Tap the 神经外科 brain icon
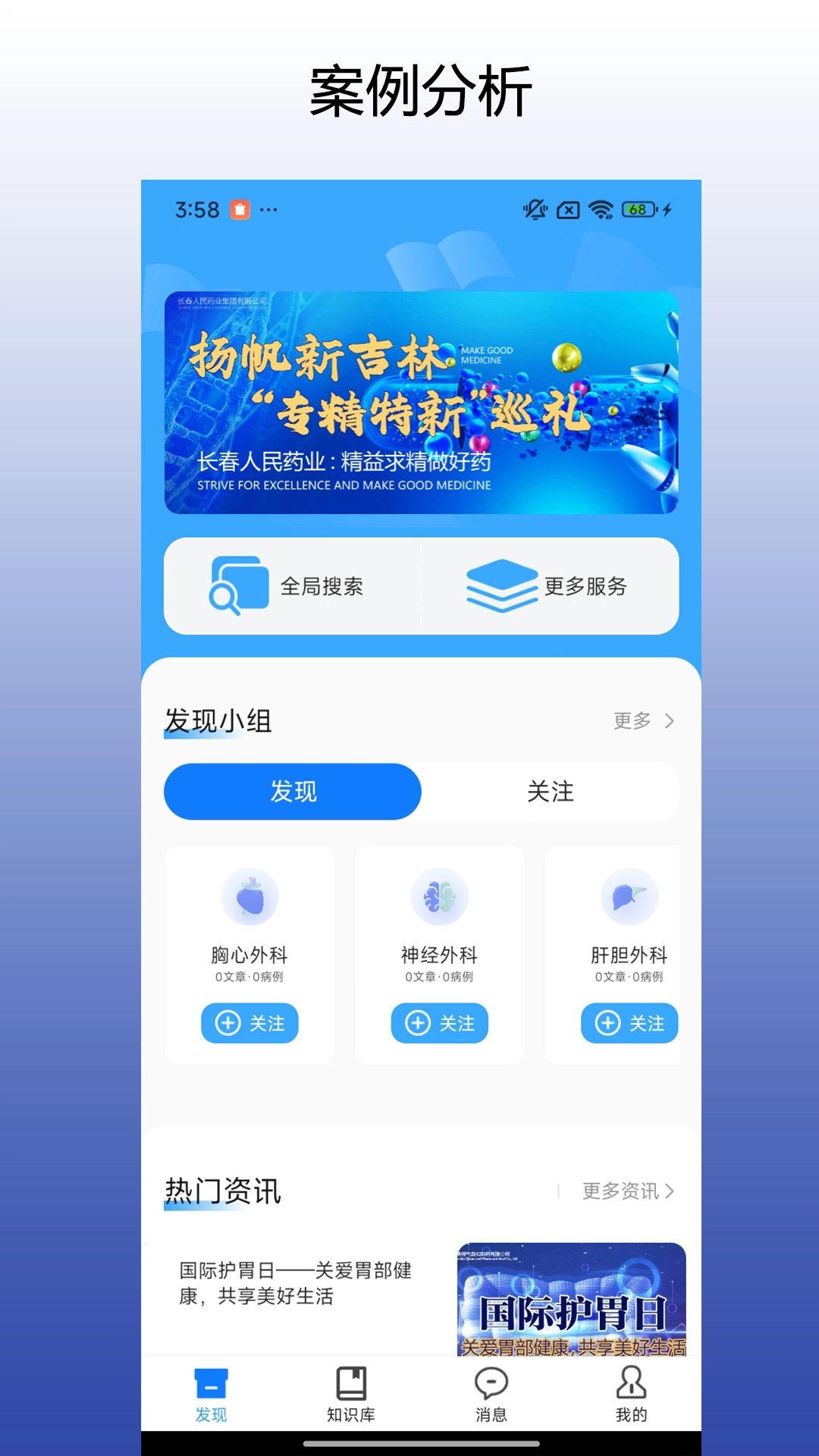The height and width of the screenshot is (1456, 819). pos(439,899)
